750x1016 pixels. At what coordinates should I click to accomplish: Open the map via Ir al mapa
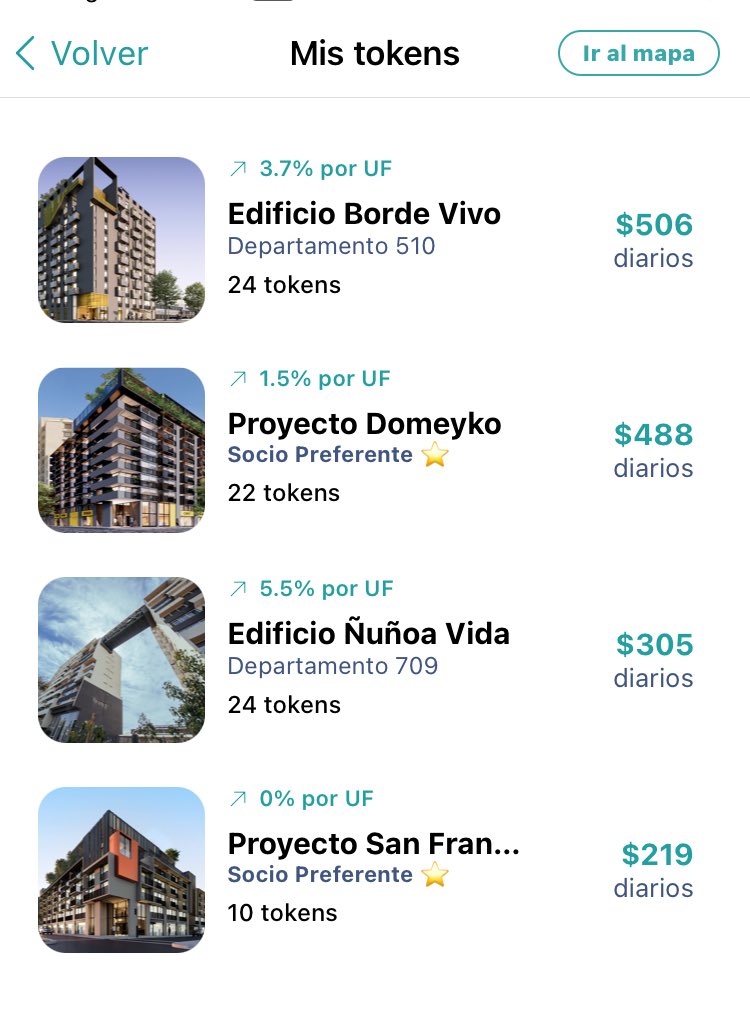(x=638, y=53)
